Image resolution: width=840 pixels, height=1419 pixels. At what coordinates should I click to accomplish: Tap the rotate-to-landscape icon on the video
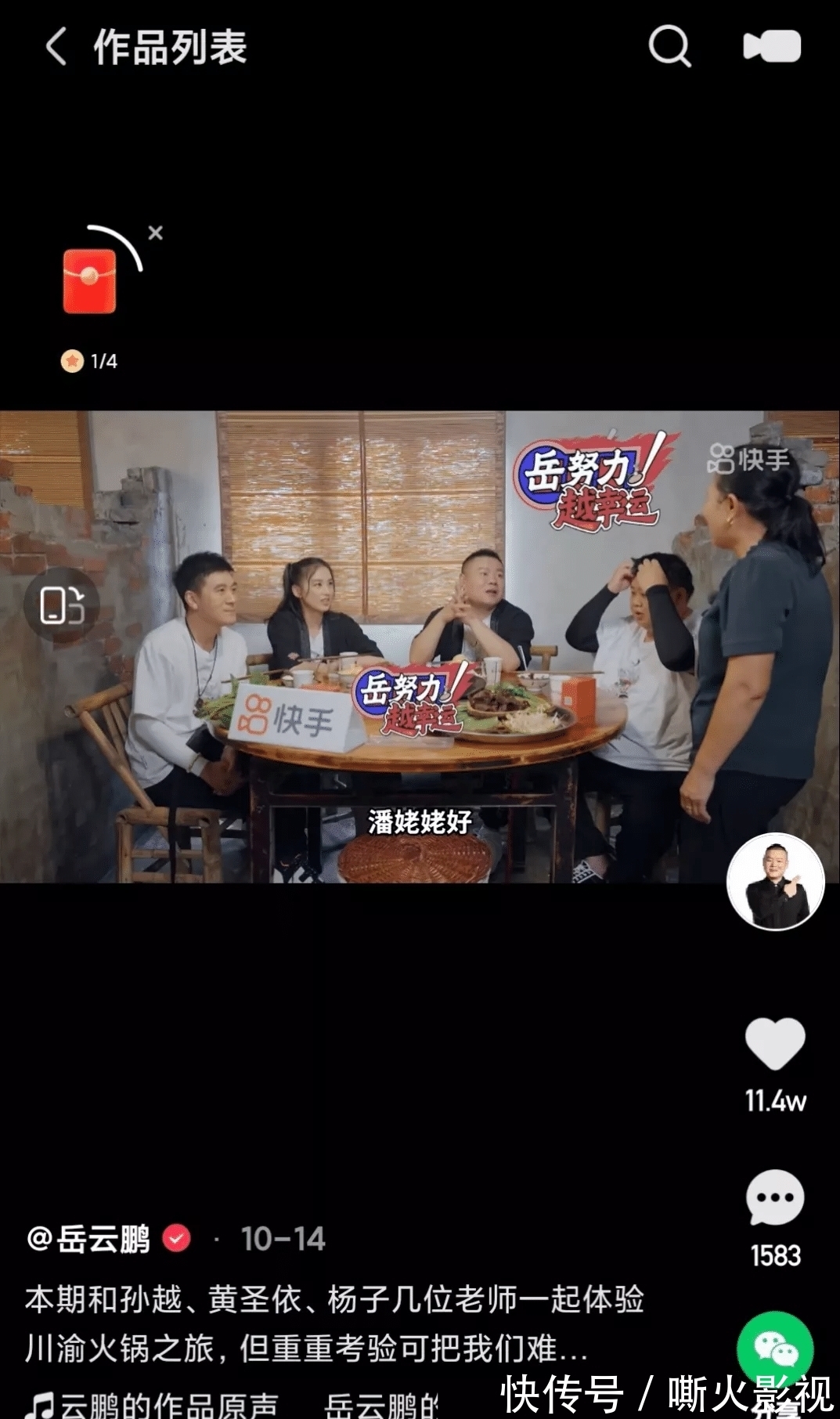(x=63, y=605)
